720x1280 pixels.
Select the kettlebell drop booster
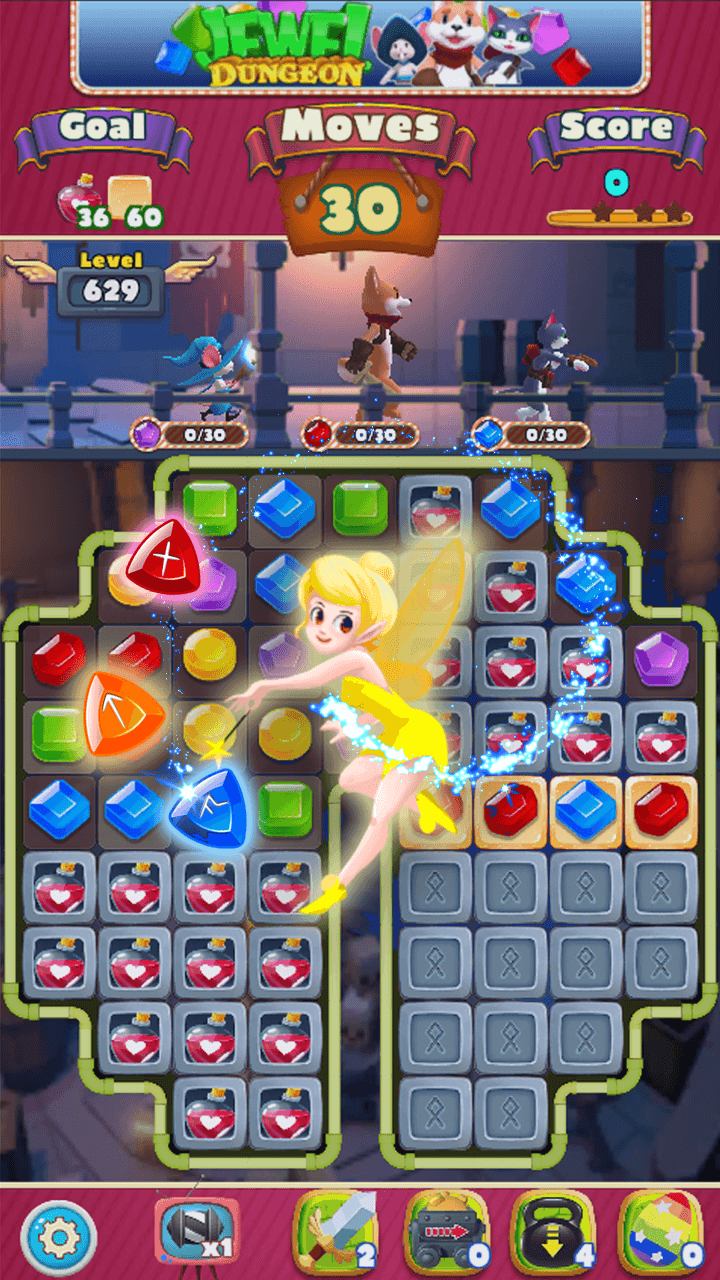553,1232
